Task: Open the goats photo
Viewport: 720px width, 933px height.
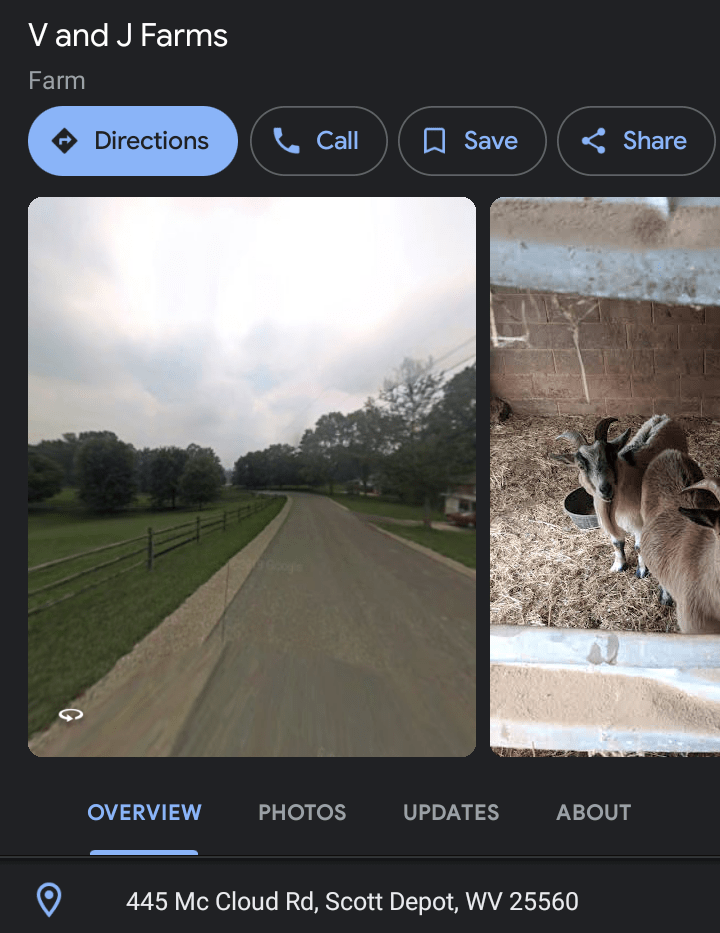Action: point(604,476)
